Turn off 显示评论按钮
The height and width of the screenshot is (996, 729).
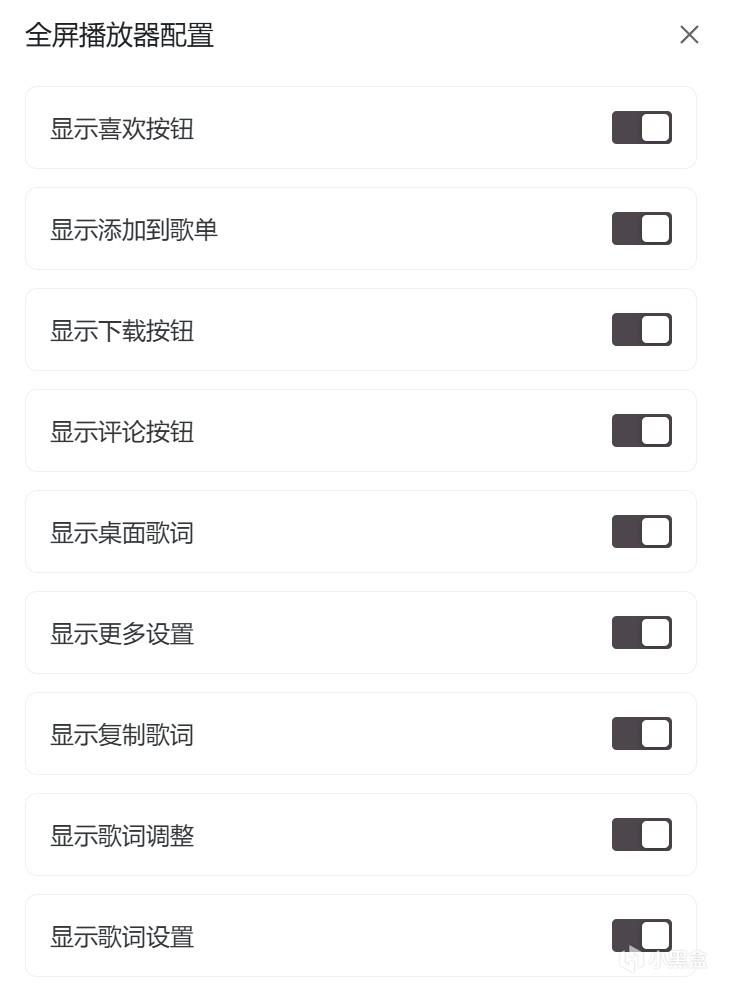tap(641, 431)
